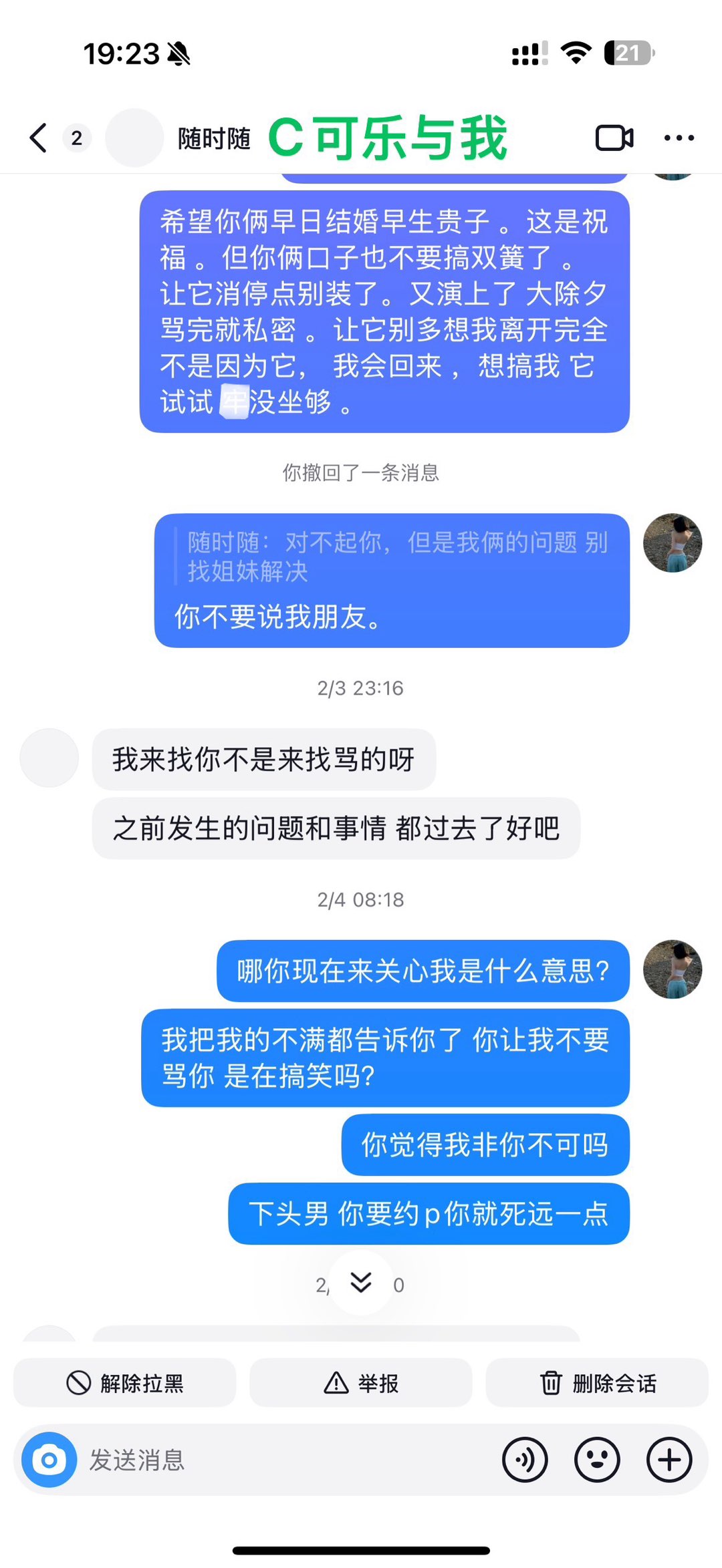This screenshot has width=722, height=1568.
Task: Start a video call
Action: (x=614, y=138)
